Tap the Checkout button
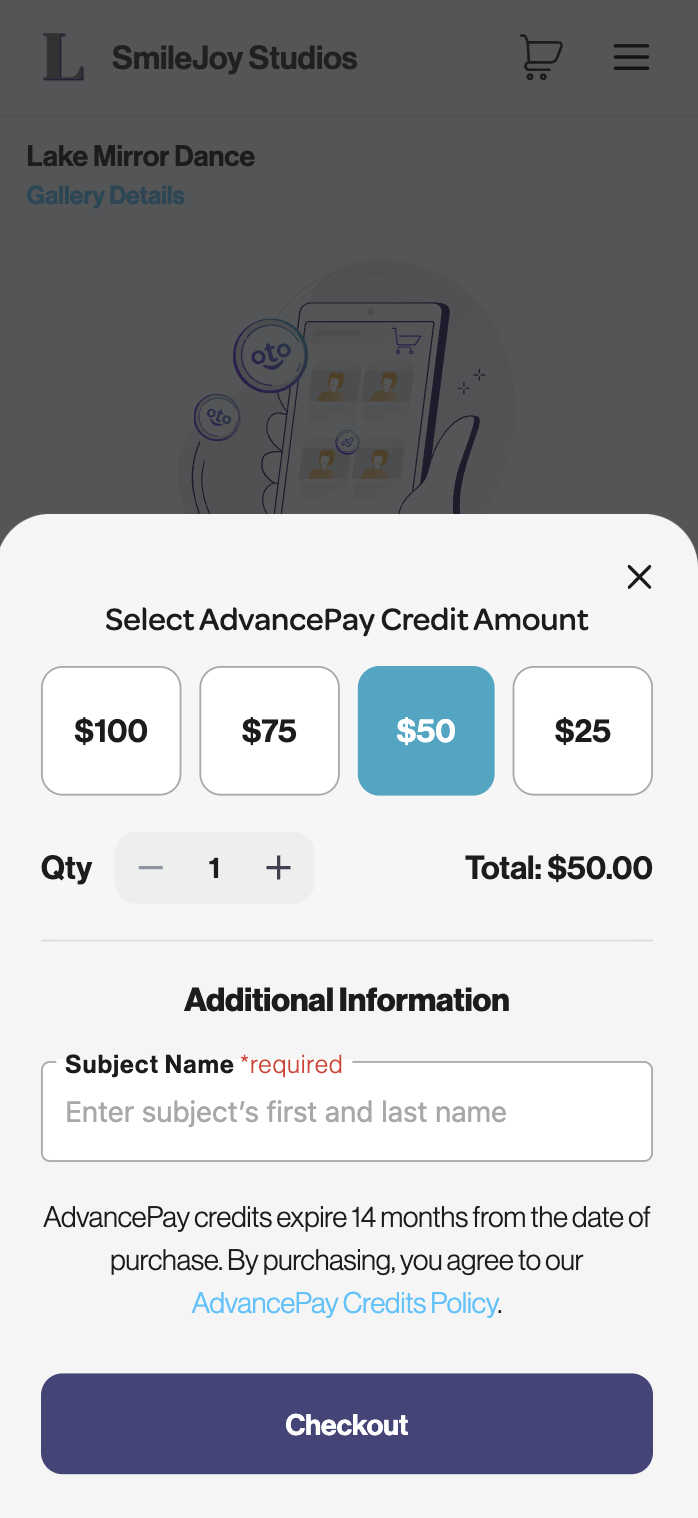Image resolution: width=698 pixels, height=1518 pixels. click(347, 1424)
